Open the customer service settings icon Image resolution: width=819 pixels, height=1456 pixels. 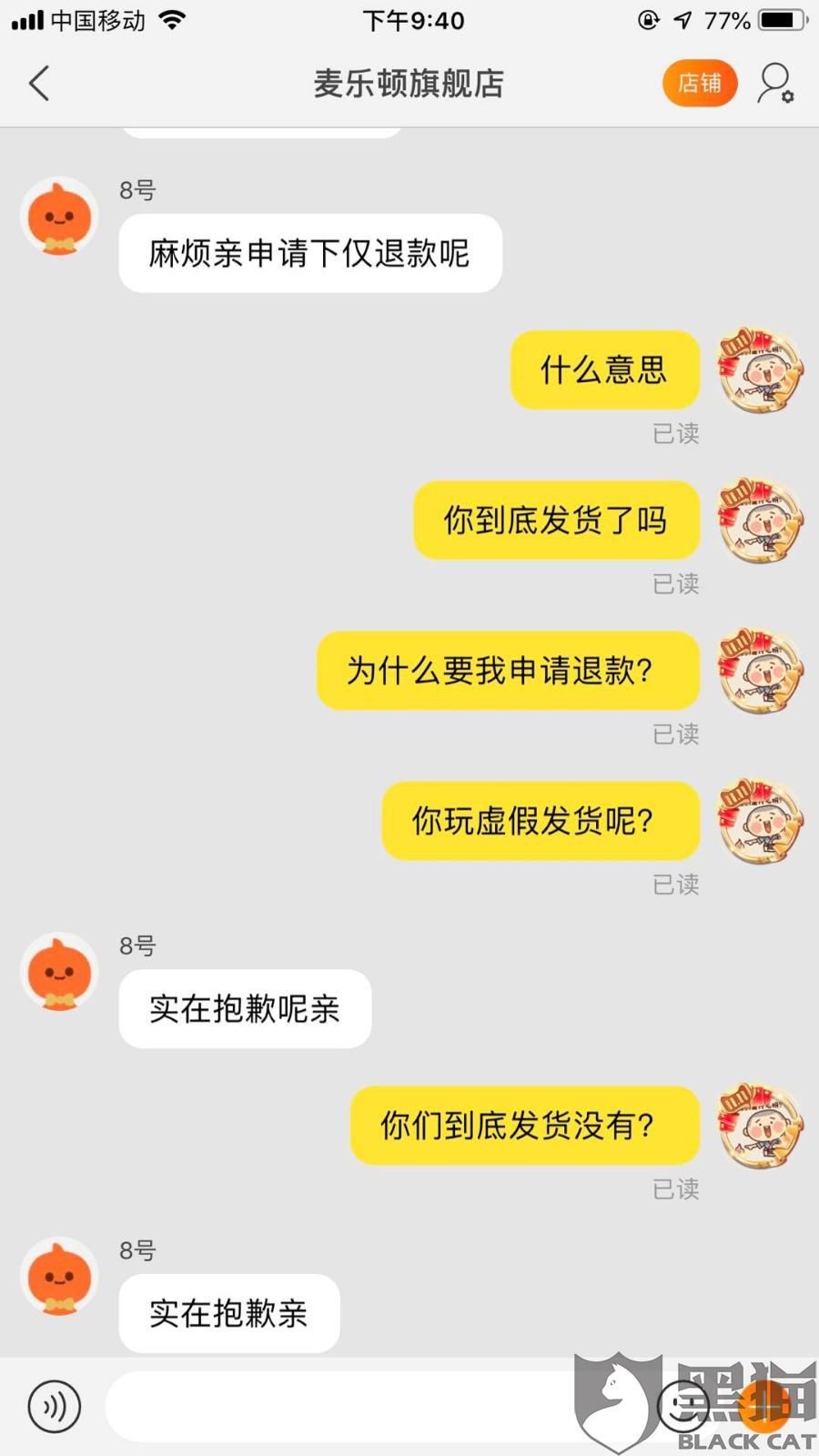pos(775,84)
